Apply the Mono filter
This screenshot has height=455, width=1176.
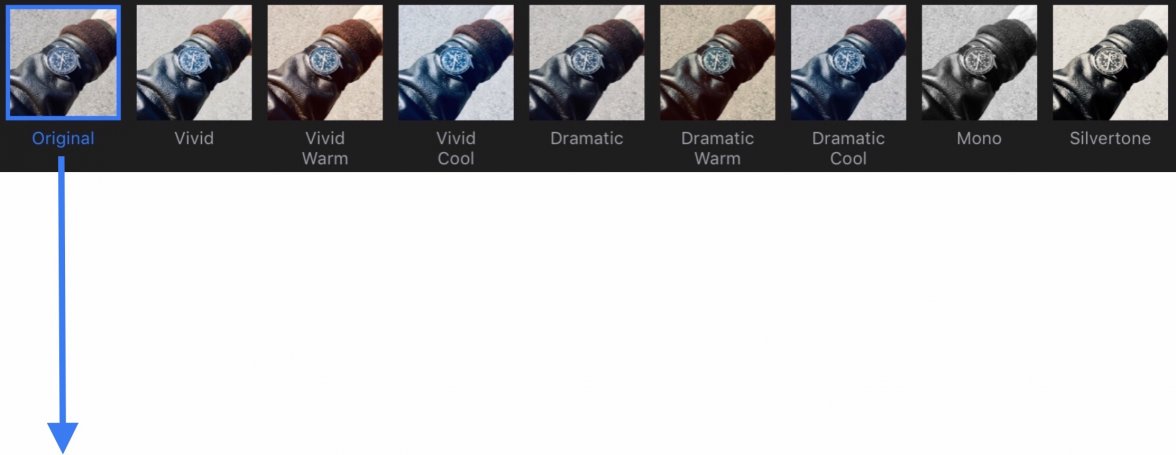click(979, 62)
